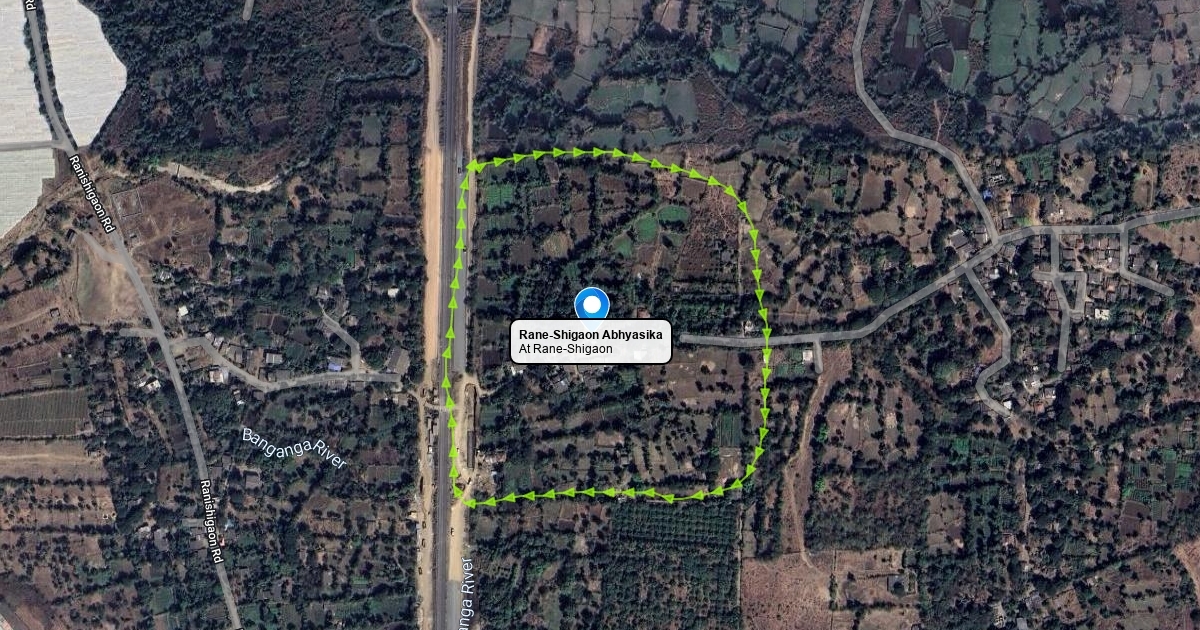Tap the blue location pin marker
This screenshot has height=630, width=1200.
tap(592, 303)
